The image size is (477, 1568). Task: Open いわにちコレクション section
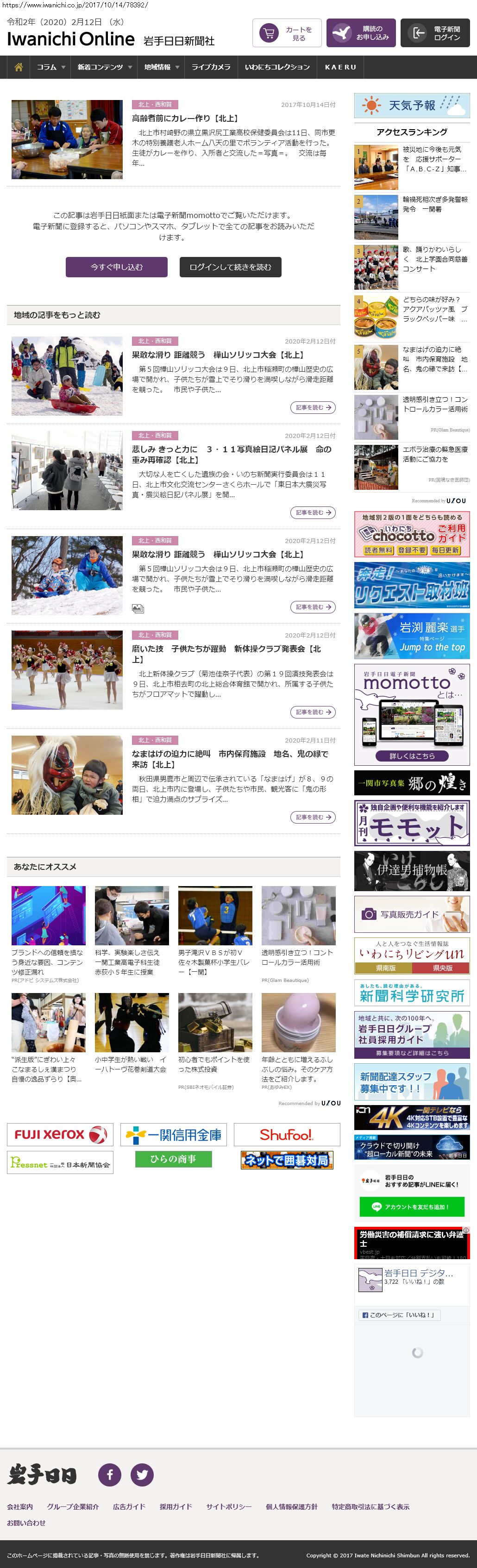[277, 67]
